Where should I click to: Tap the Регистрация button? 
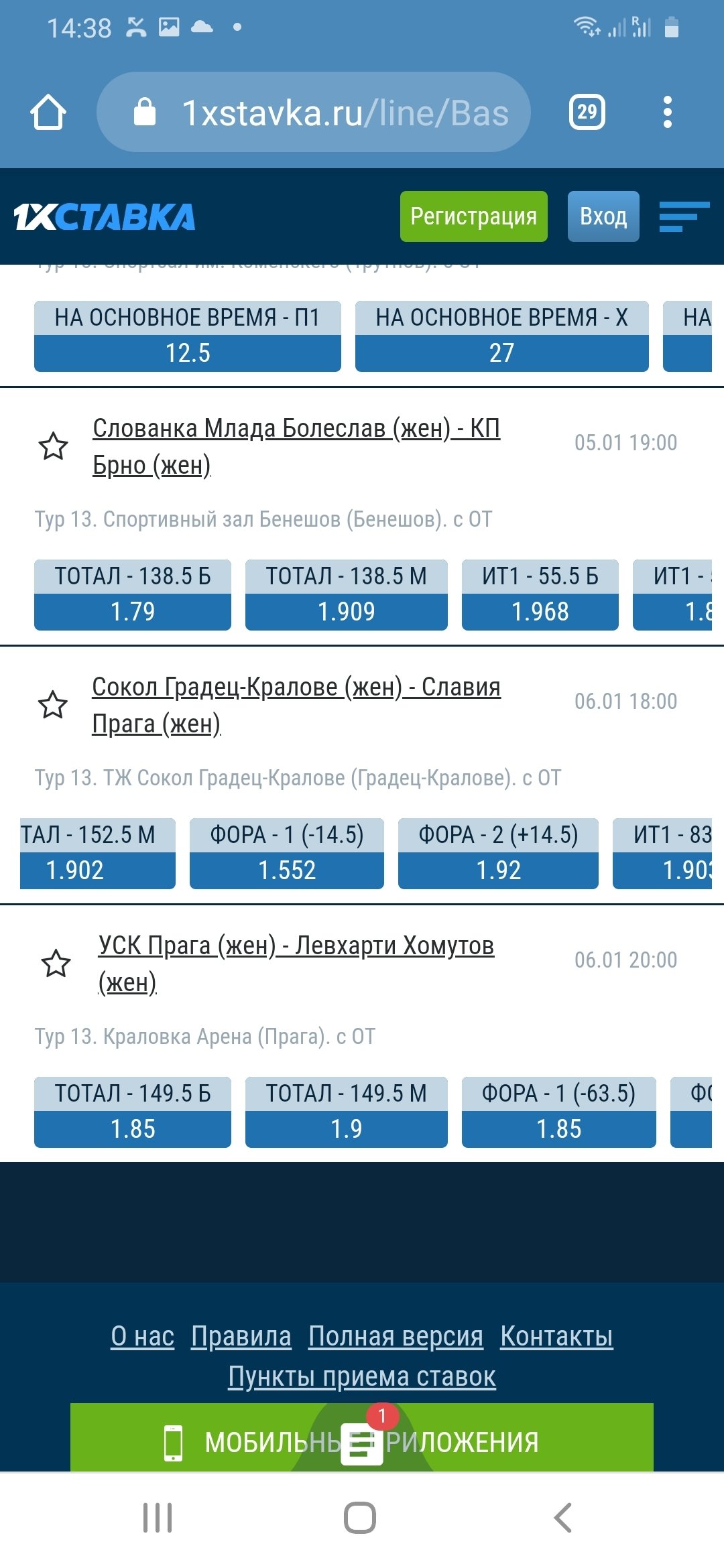tap(473, 216)
